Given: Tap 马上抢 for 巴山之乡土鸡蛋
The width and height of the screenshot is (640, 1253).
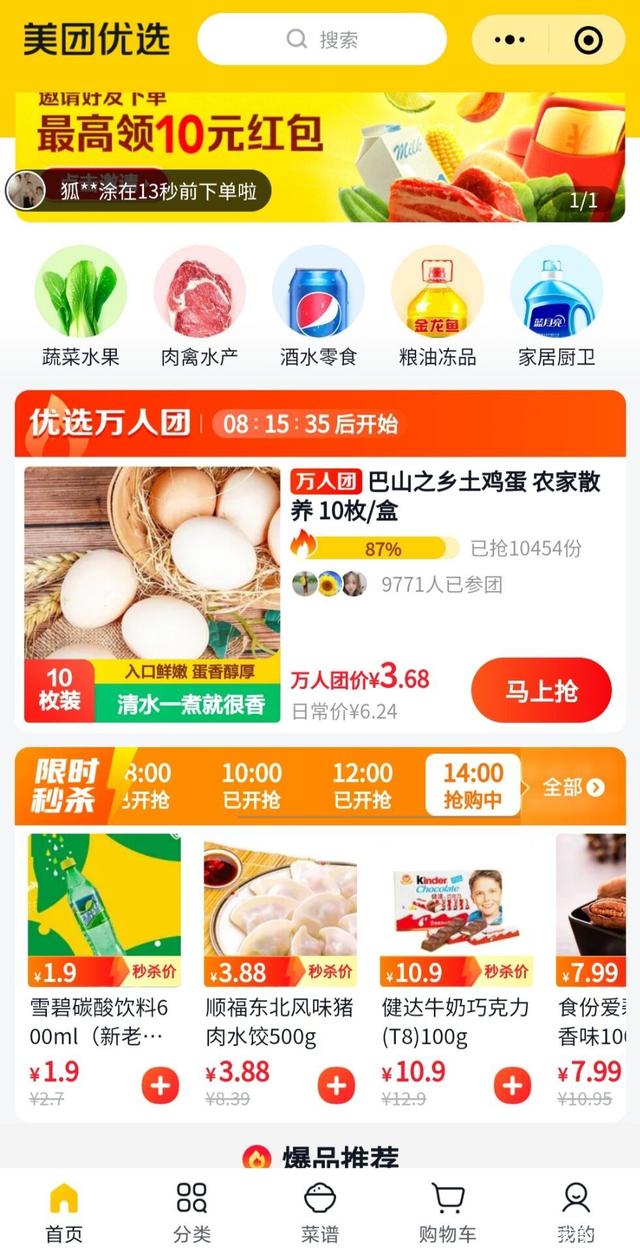Looking at the screenshot, I should click(x=541, y=690).
